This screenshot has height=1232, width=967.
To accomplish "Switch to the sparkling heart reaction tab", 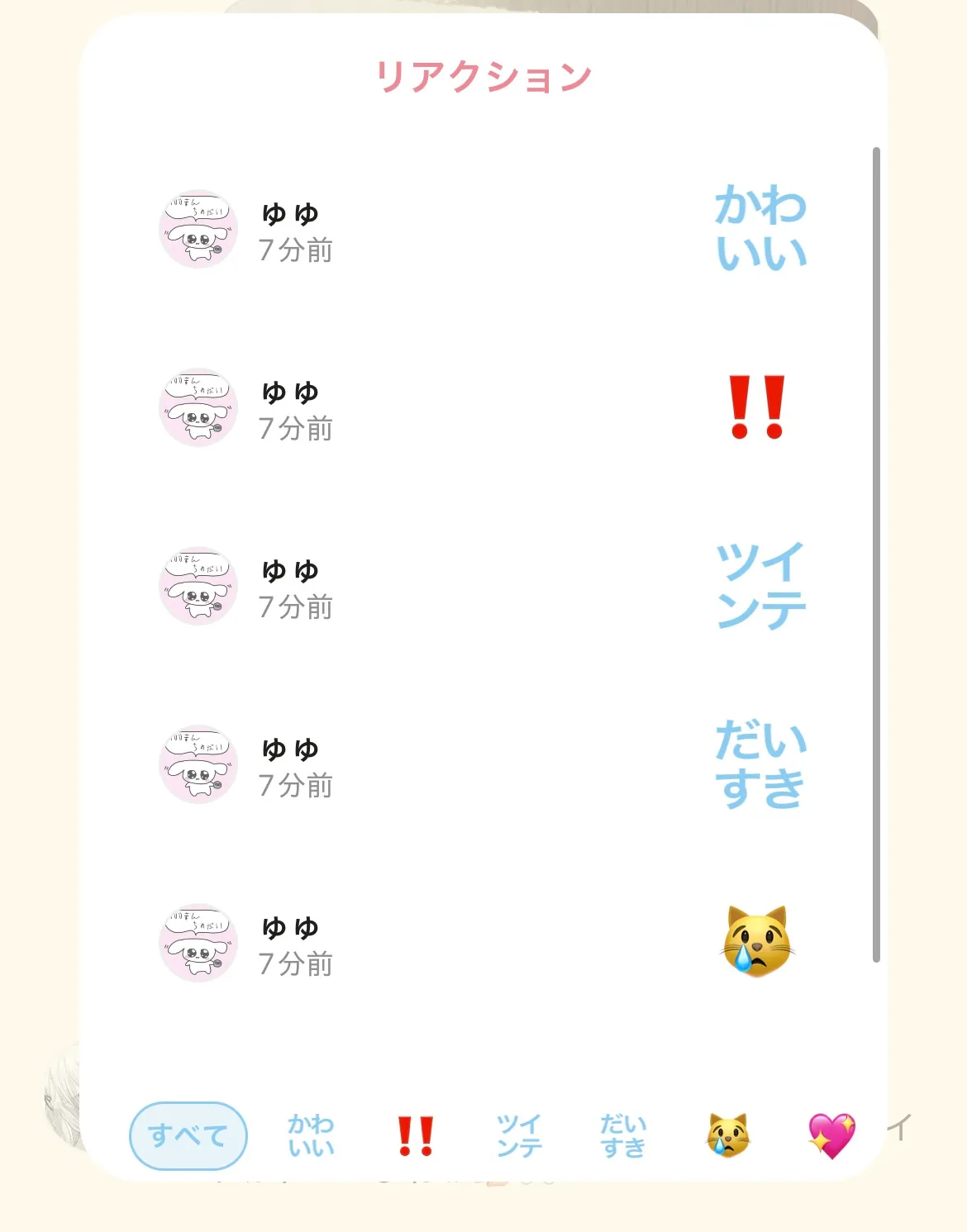I will 831,1135.
